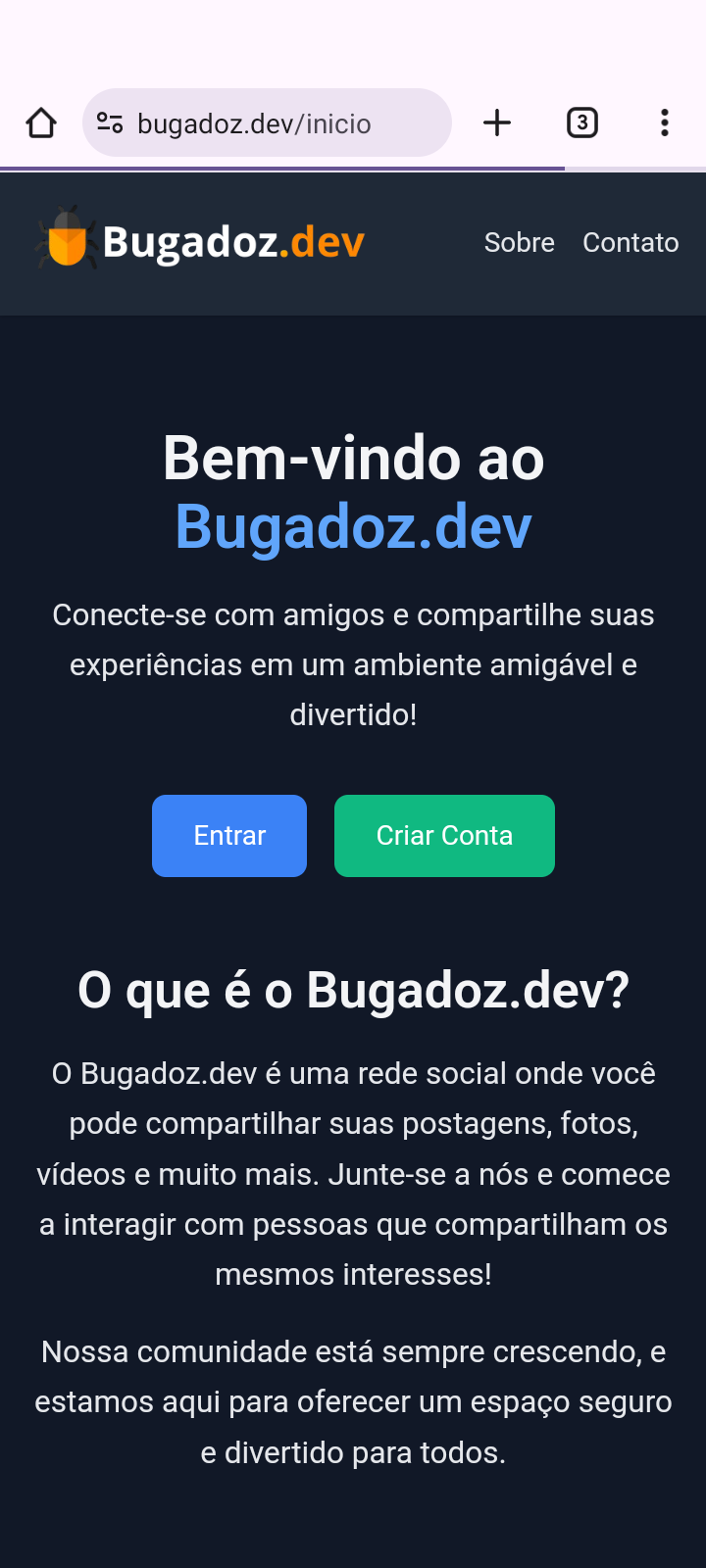Screen dimensions: 706x1568
Task: Click the Criar Conta button
Action: [x=444, y=835]
